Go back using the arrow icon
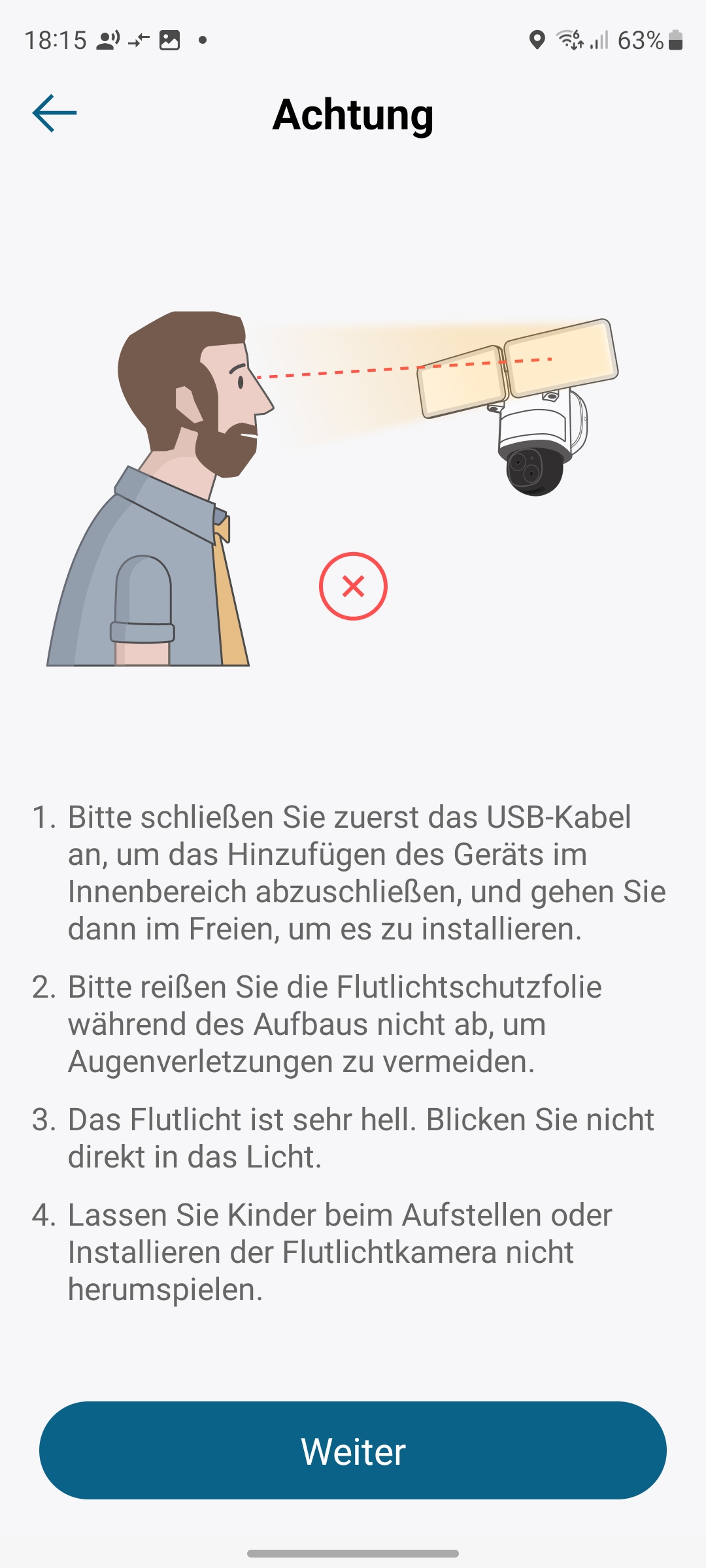Viewport: 706px width, 1568px height. 54,113
